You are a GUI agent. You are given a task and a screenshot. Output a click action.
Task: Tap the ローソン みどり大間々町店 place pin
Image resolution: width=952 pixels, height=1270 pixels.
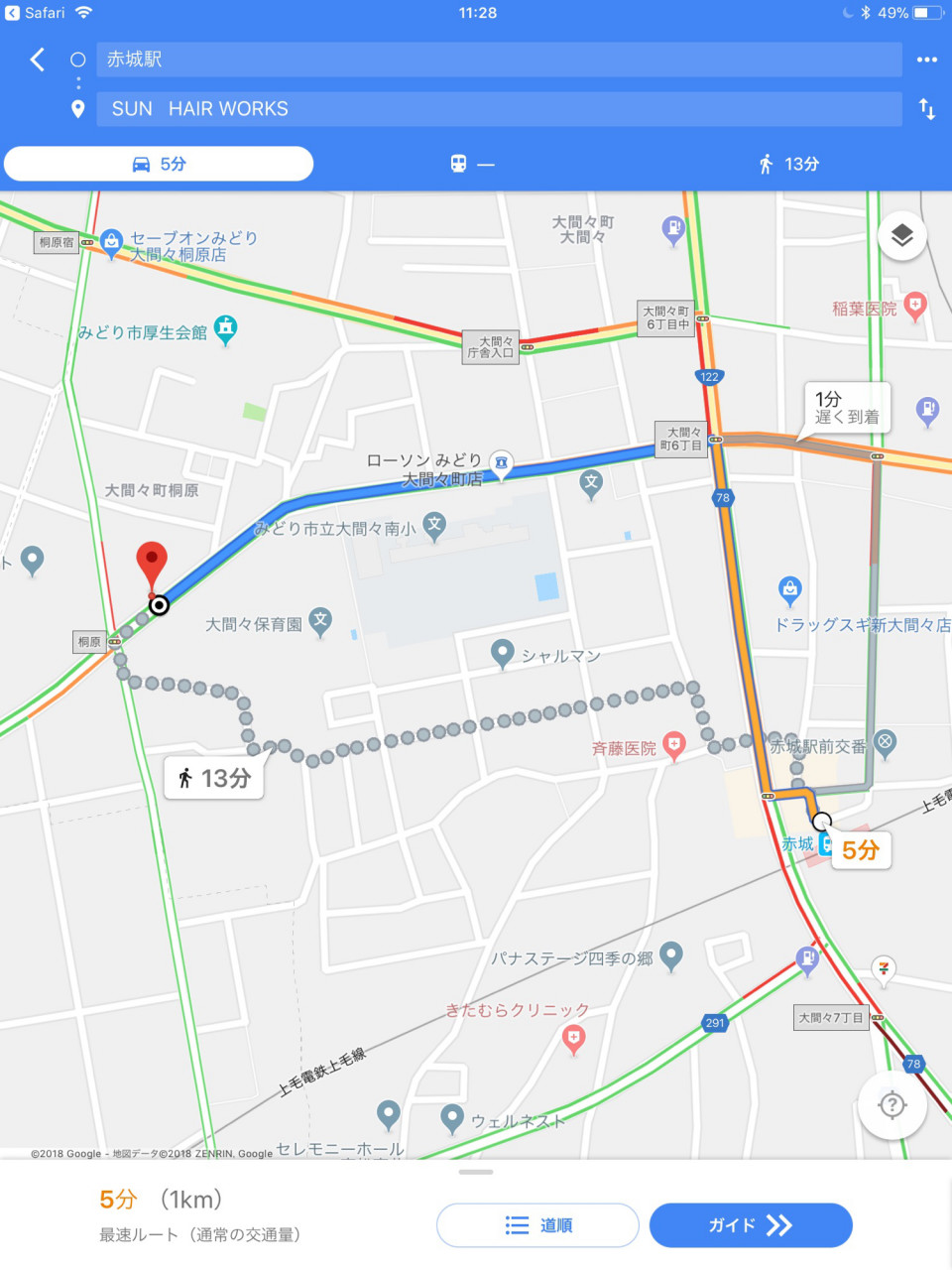pyautogui.click(x=502, y=462)
